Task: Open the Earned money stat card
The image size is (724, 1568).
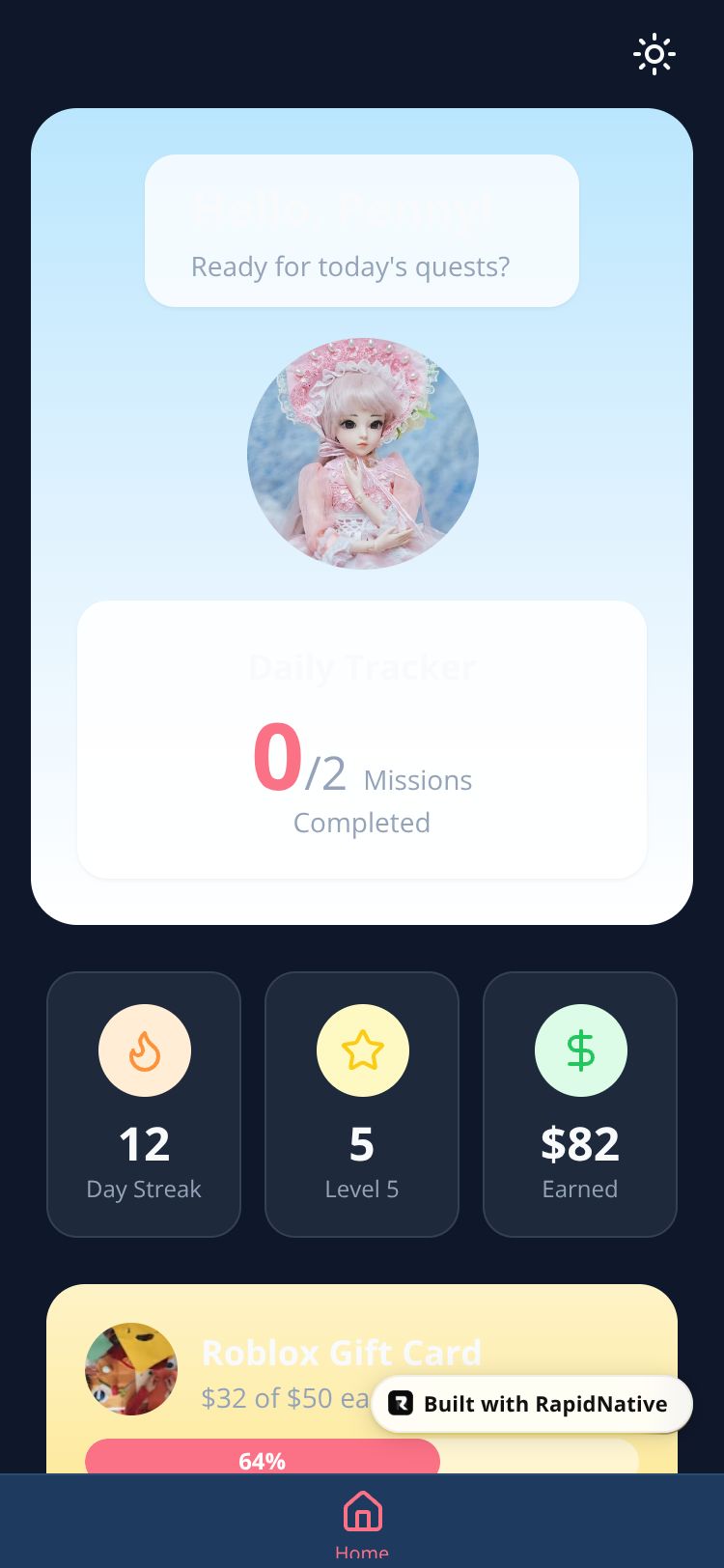Action: click(x=580, y=1104)
